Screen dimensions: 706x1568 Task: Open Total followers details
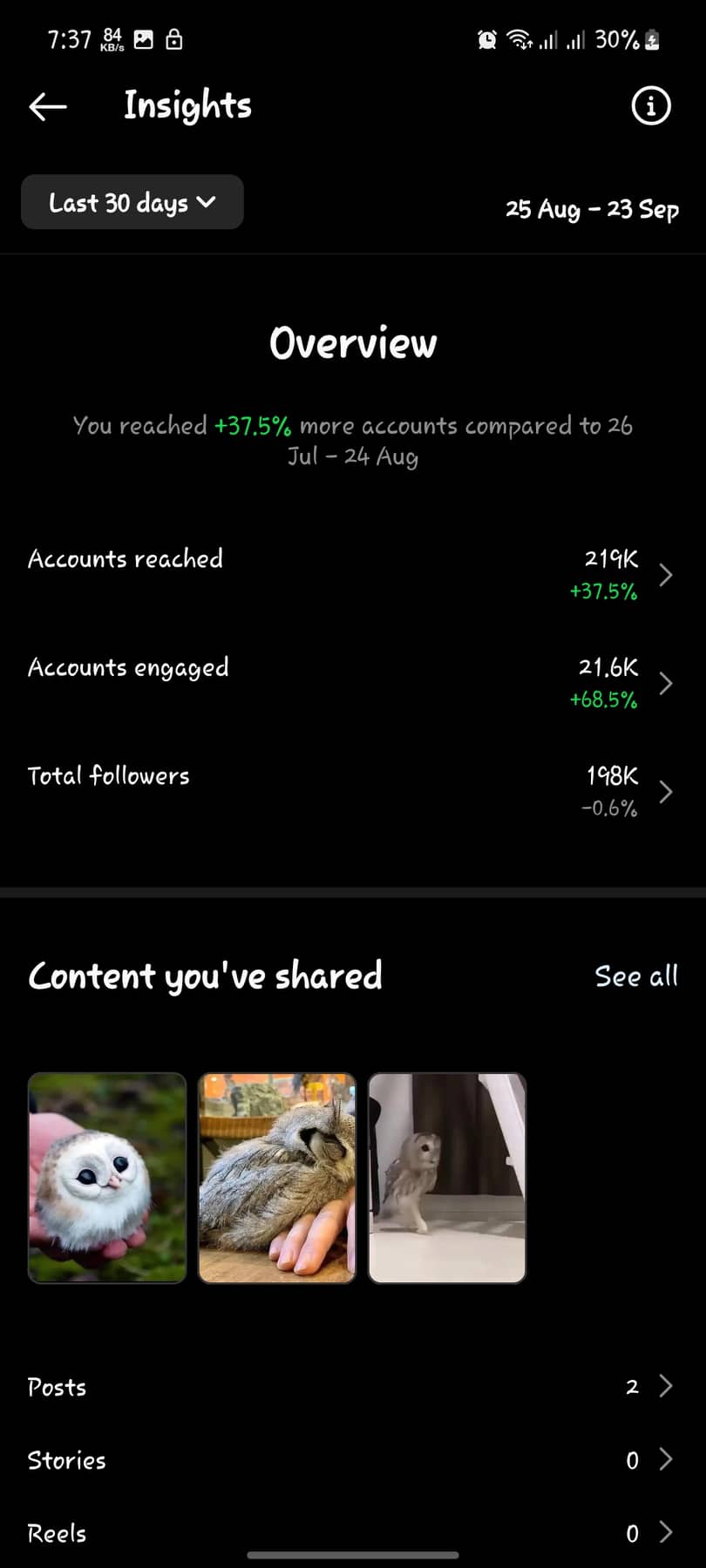click(x=352, y=791)
